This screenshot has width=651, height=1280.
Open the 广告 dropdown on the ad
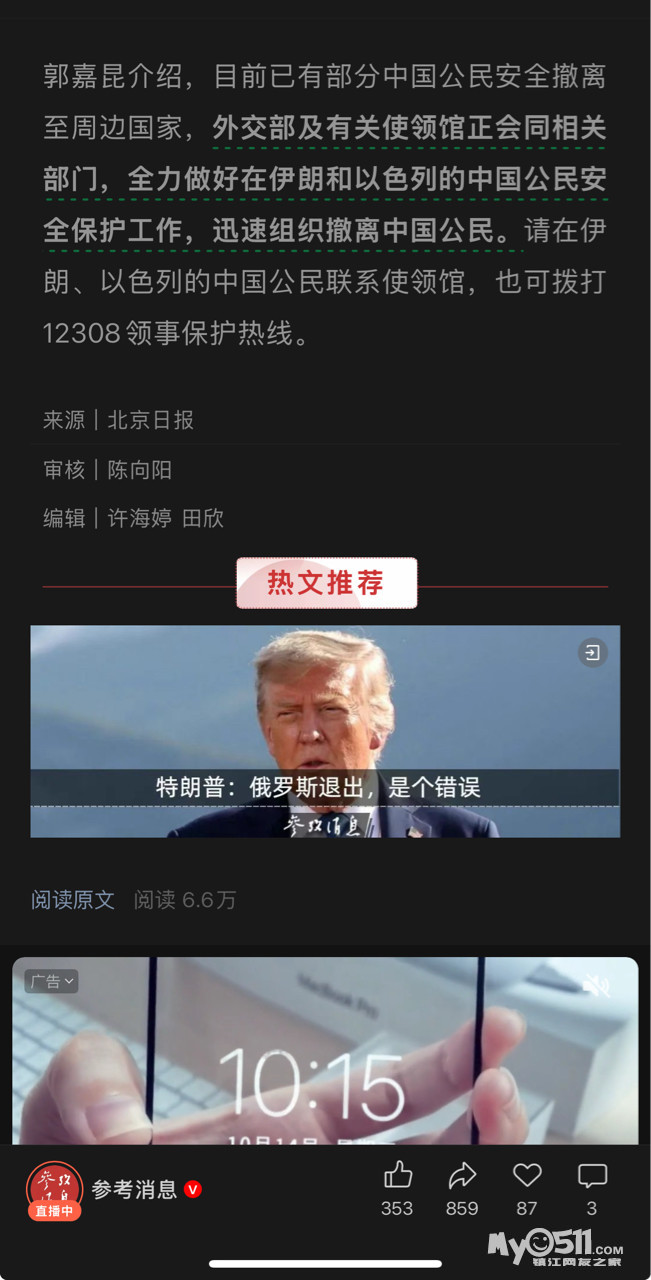(x=51, y=981)
